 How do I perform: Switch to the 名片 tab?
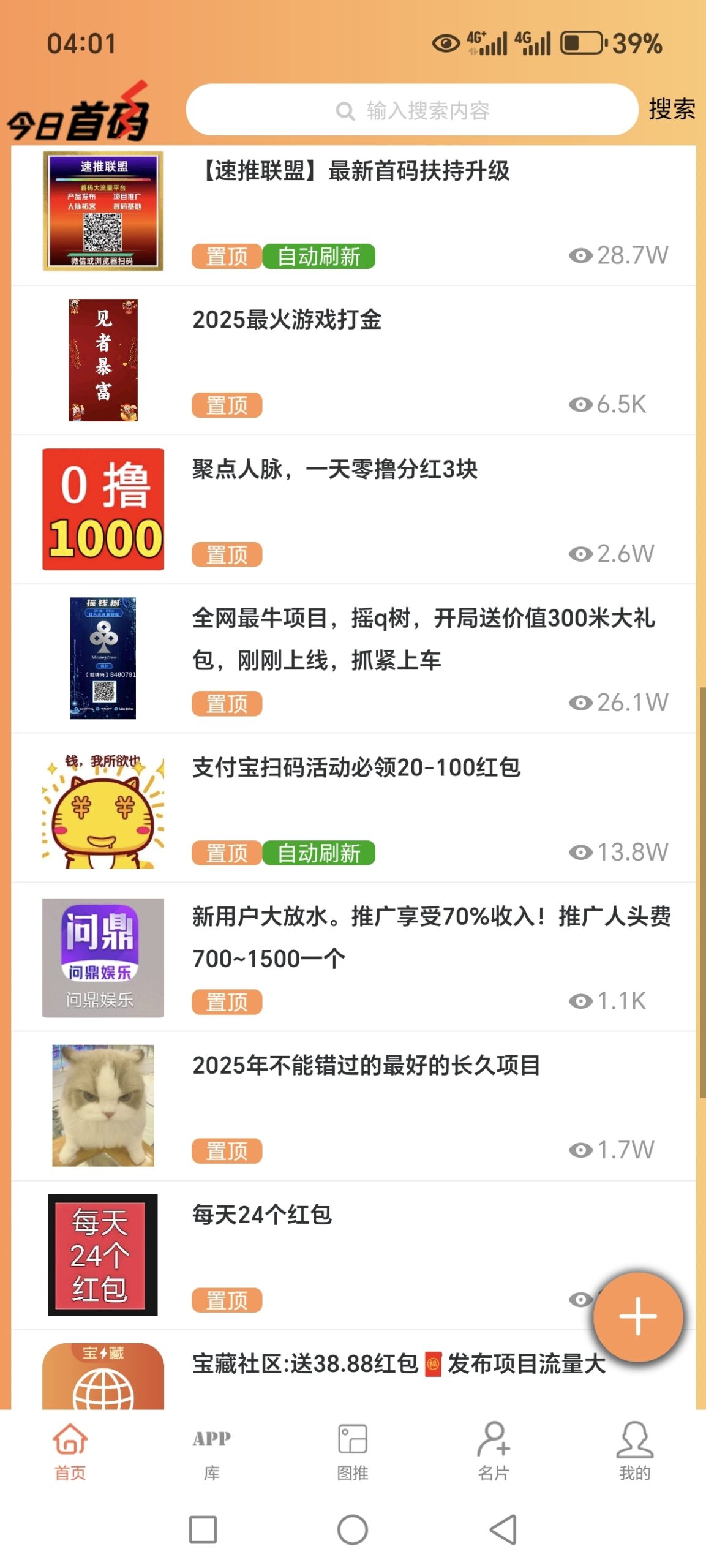tap(494, 1451)
